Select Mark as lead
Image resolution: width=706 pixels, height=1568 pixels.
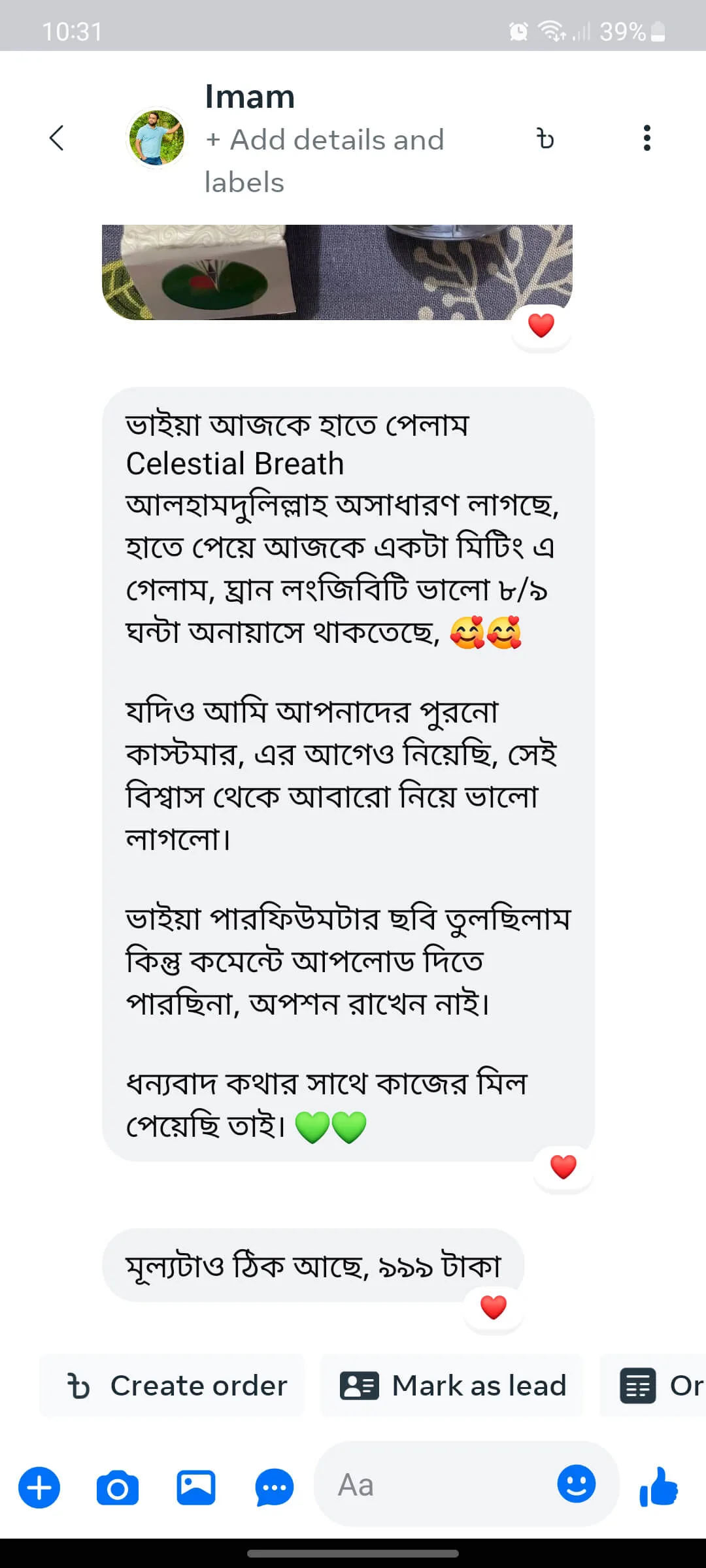(x=452, y=1386)
